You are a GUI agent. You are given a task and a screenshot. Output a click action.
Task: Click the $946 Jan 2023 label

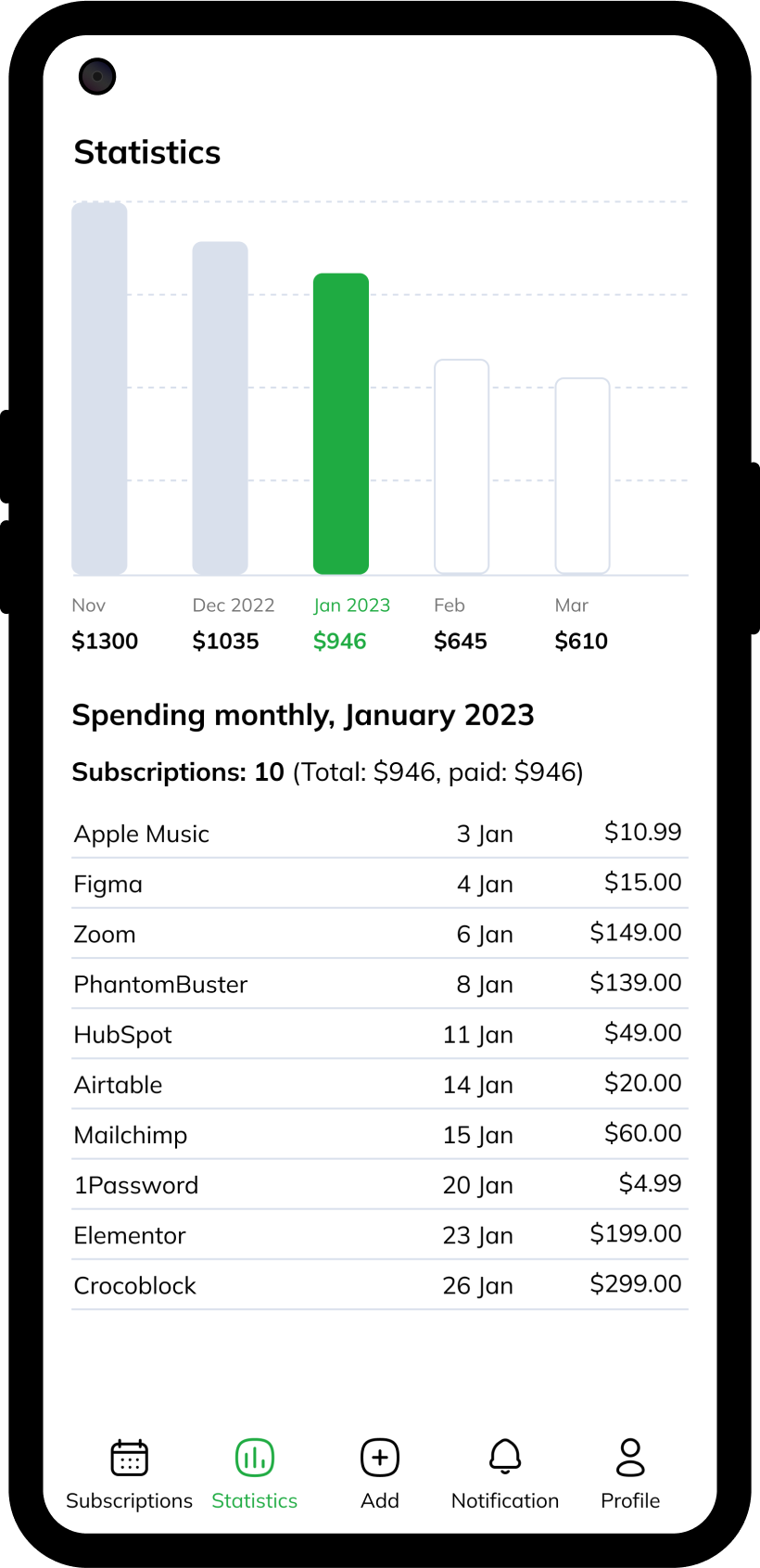[339, 641]
